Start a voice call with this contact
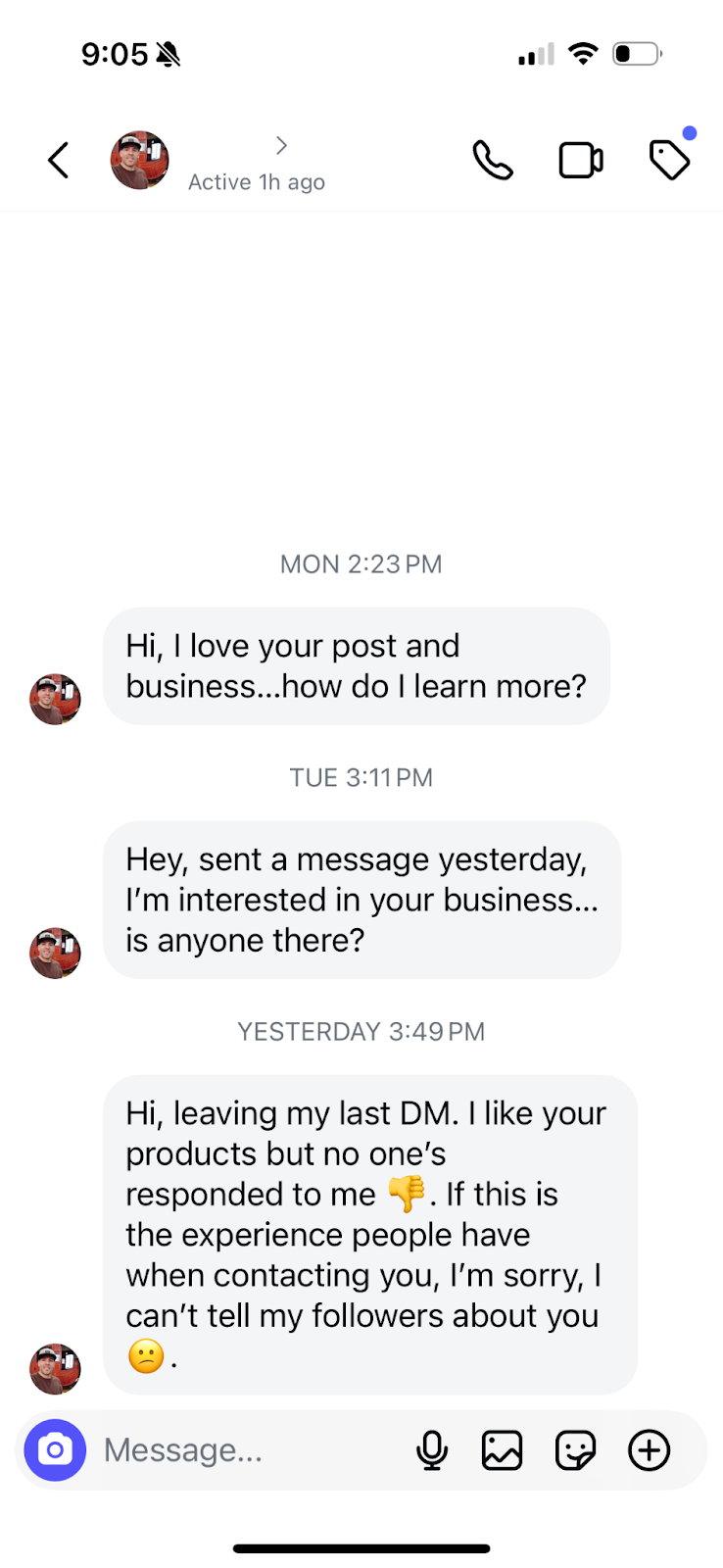Image resolution: width=723 pixels, height=1568 pixels. 493,160
